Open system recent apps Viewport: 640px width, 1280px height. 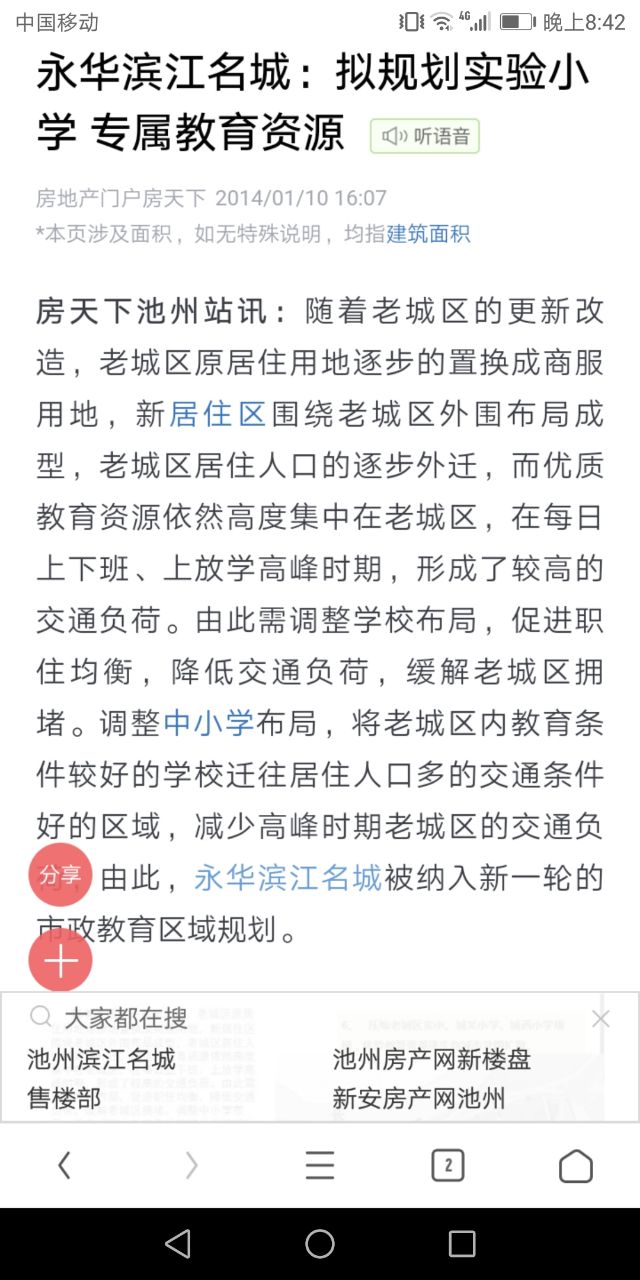coord(462,1243)
